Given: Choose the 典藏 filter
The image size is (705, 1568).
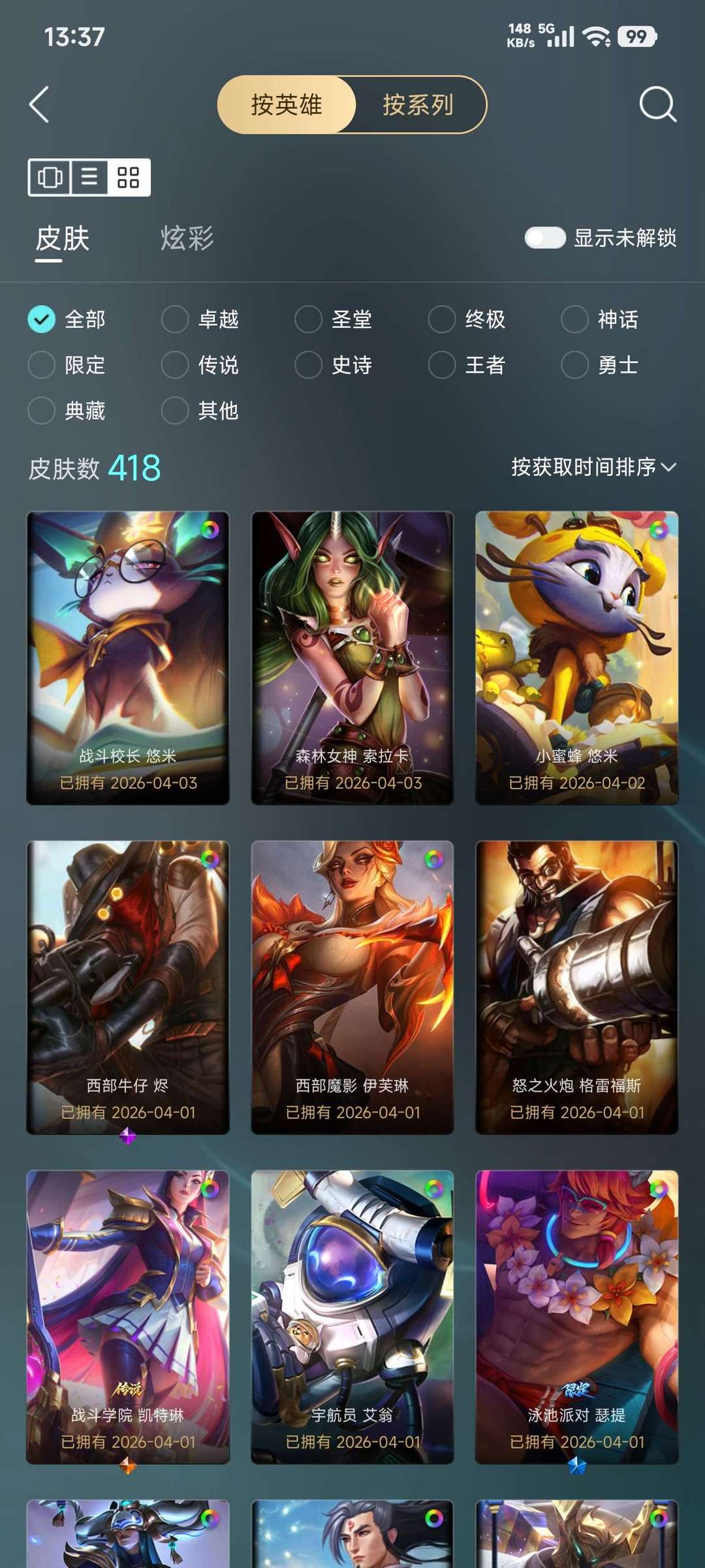Looking at the screenshot, I should coord(67,410).
